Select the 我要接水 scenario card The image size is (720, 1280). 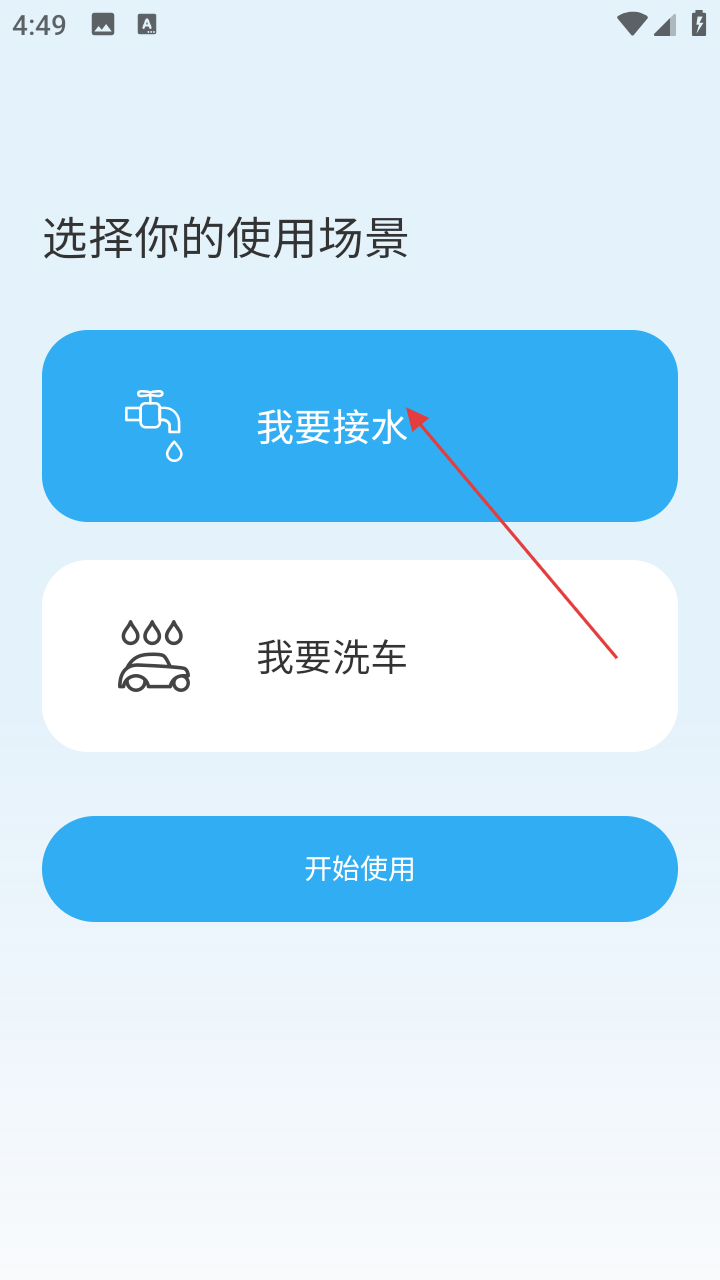(360, 426)
